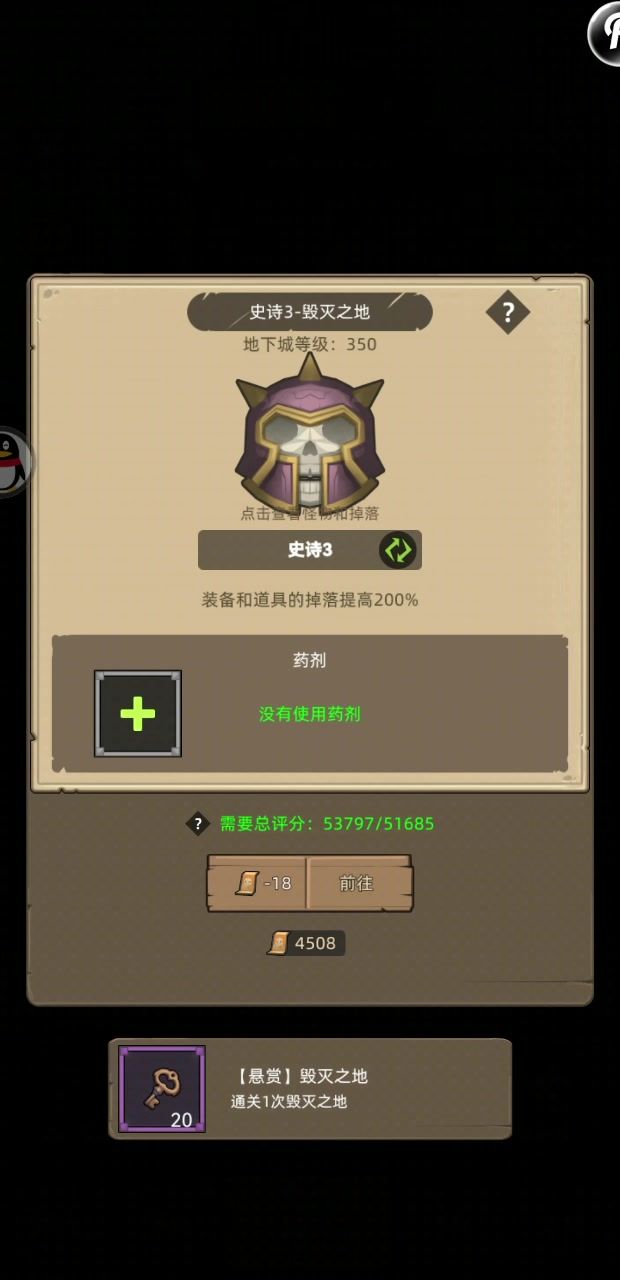Open the 【悬赏】毁灭之地 bounty card
The height and width of the screenshot is (1280, 620).
310,1089
